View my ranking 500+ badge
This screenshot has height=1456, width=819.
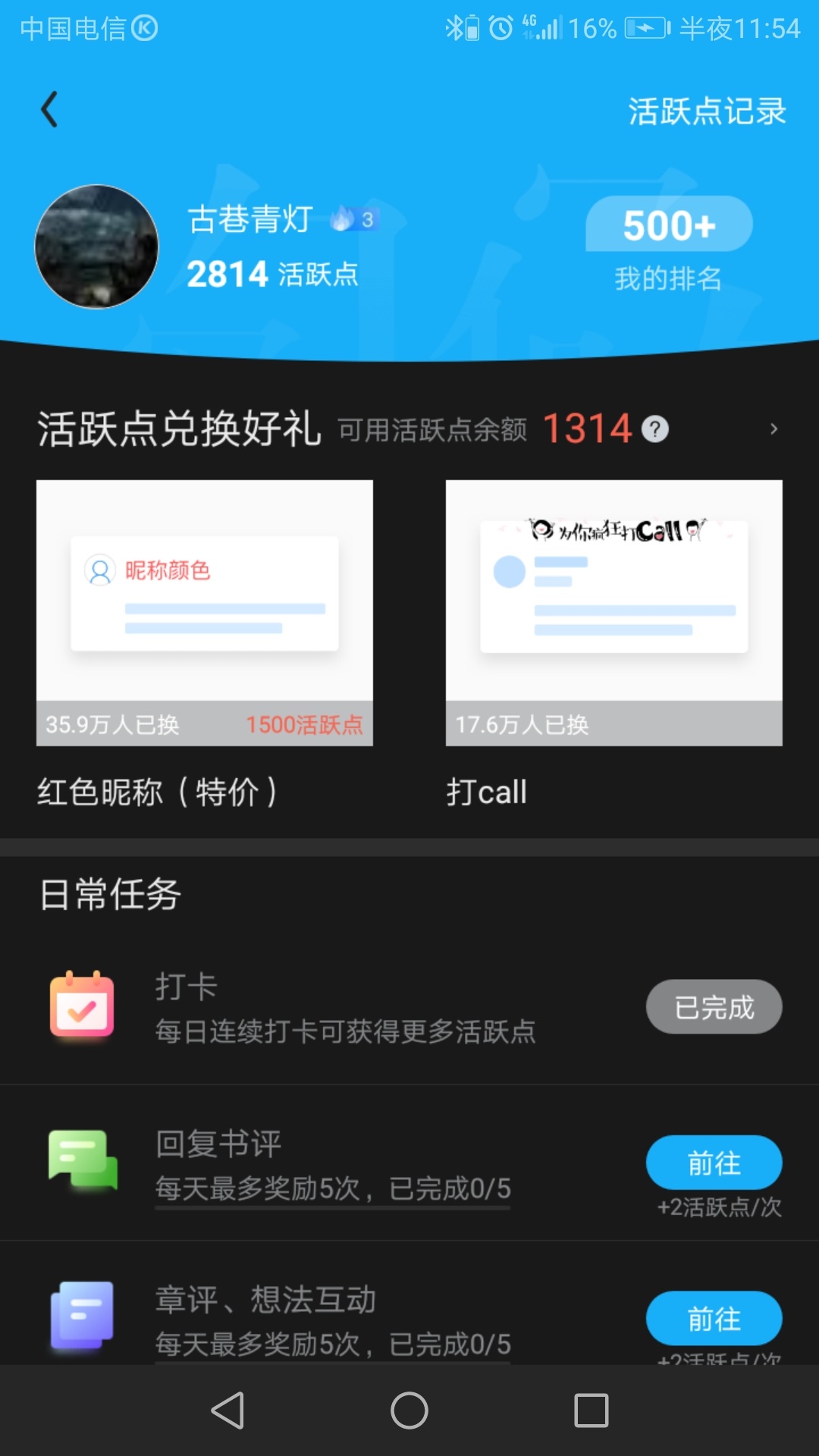pyautogui.click(x=669, y=224)
